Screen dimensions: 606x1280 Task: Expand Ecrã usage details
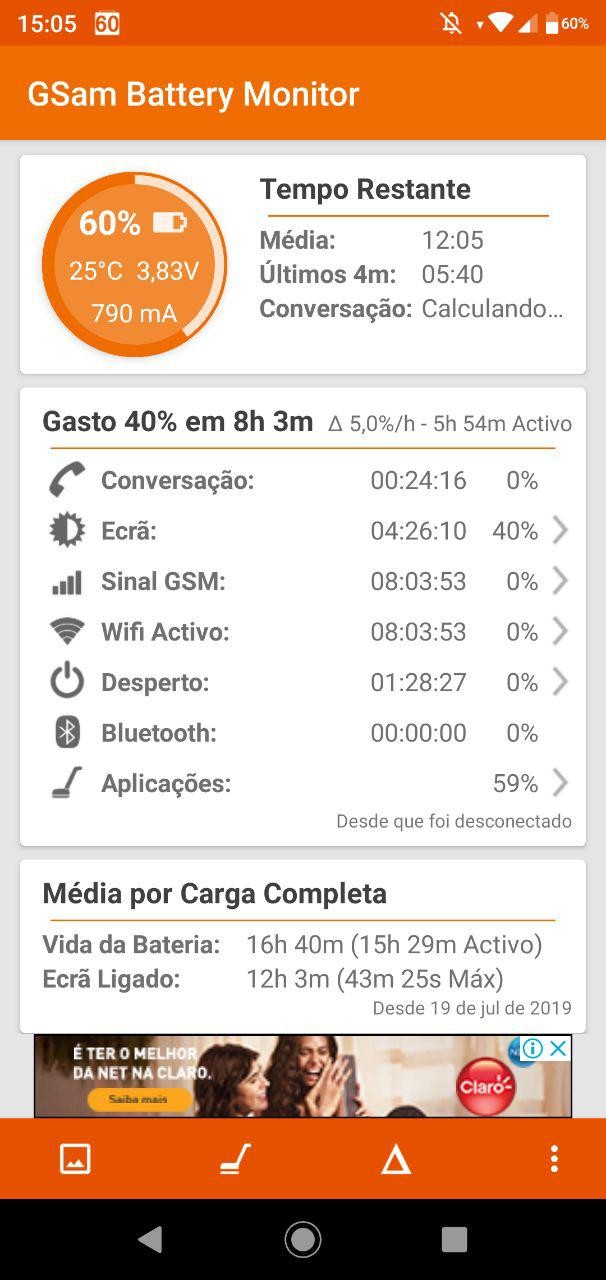click(560, 531)
